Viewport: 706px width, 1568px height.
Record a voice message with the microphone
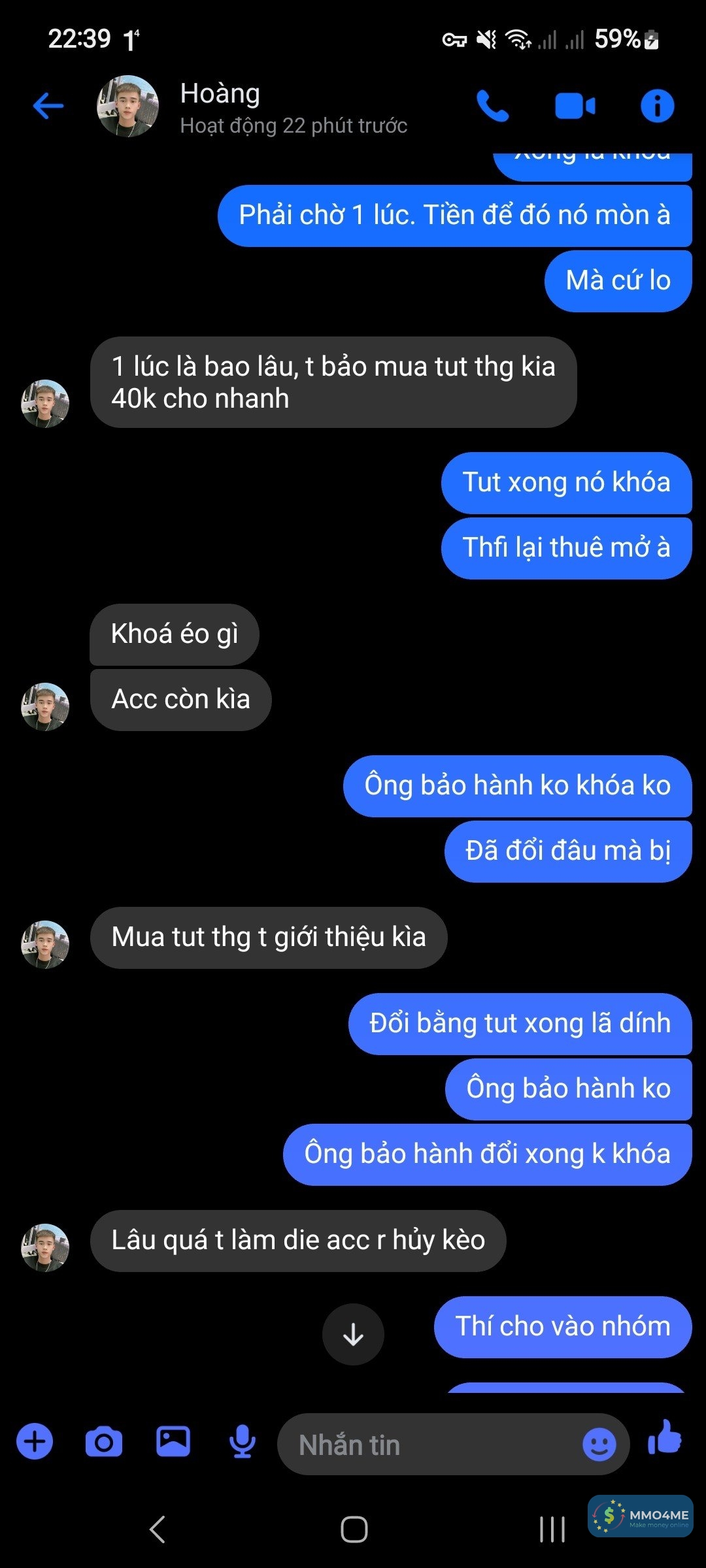point(242,1441)
